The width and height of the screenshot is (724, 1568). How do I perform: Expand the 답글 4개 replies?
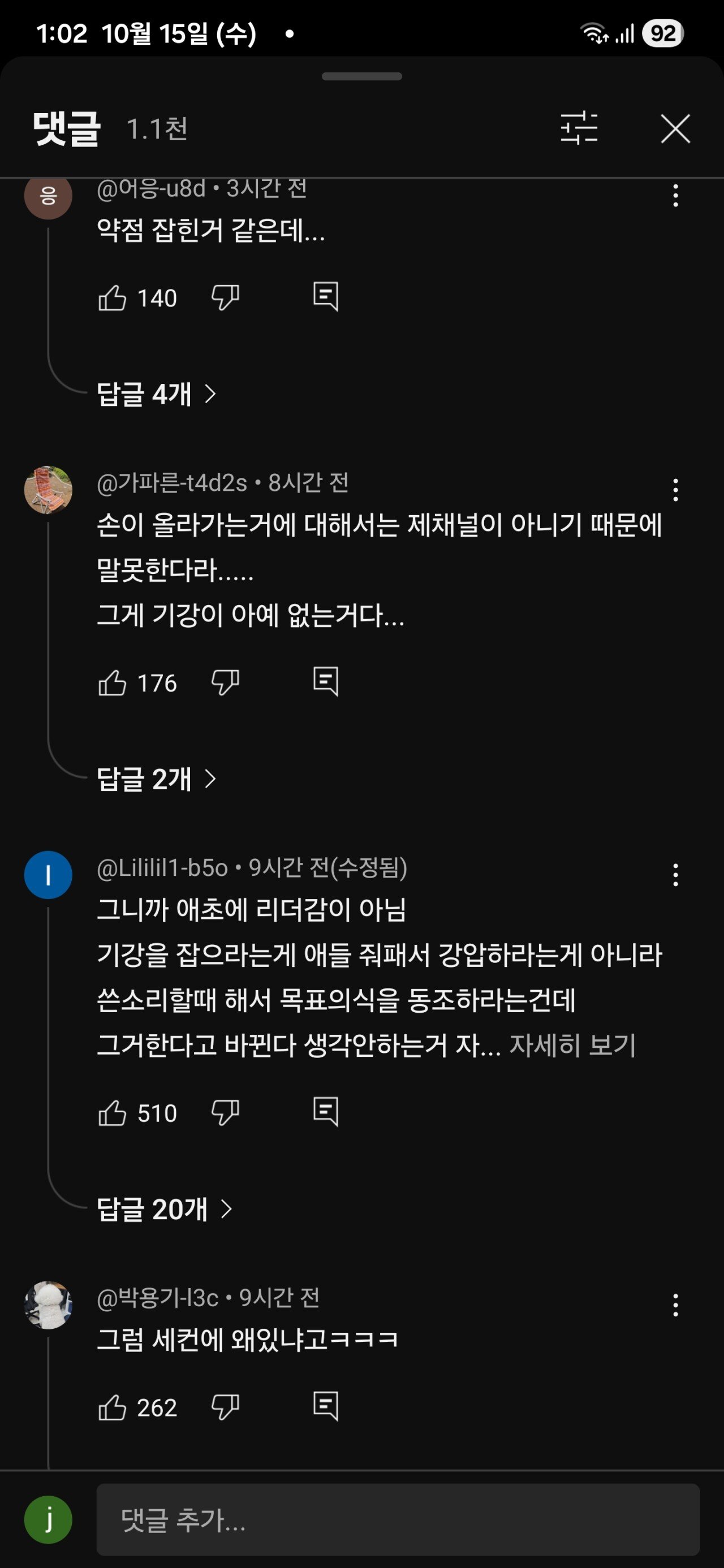156,394
